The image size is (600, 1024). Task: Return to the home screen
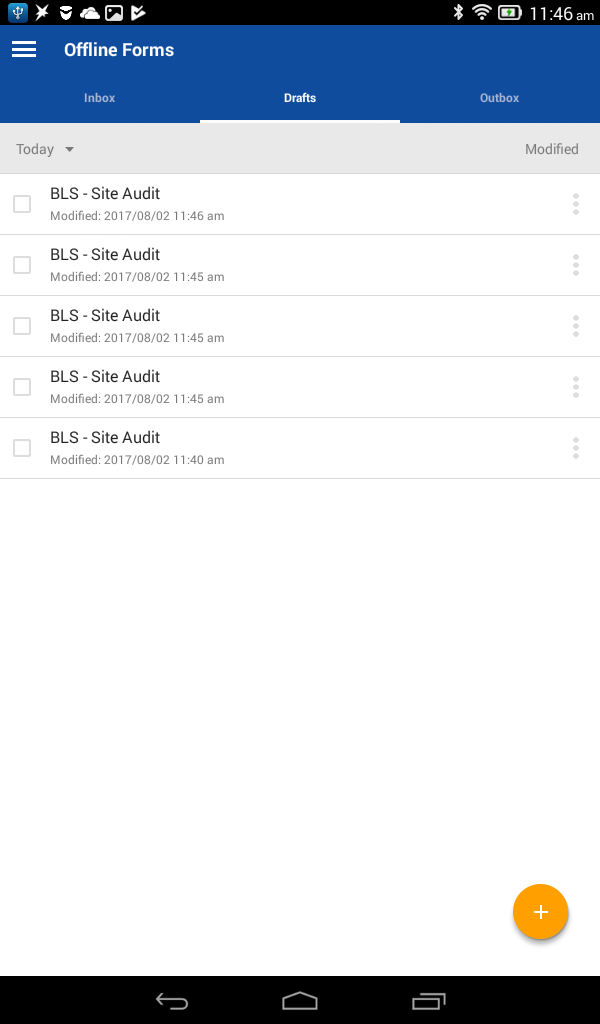point(300,1000)
